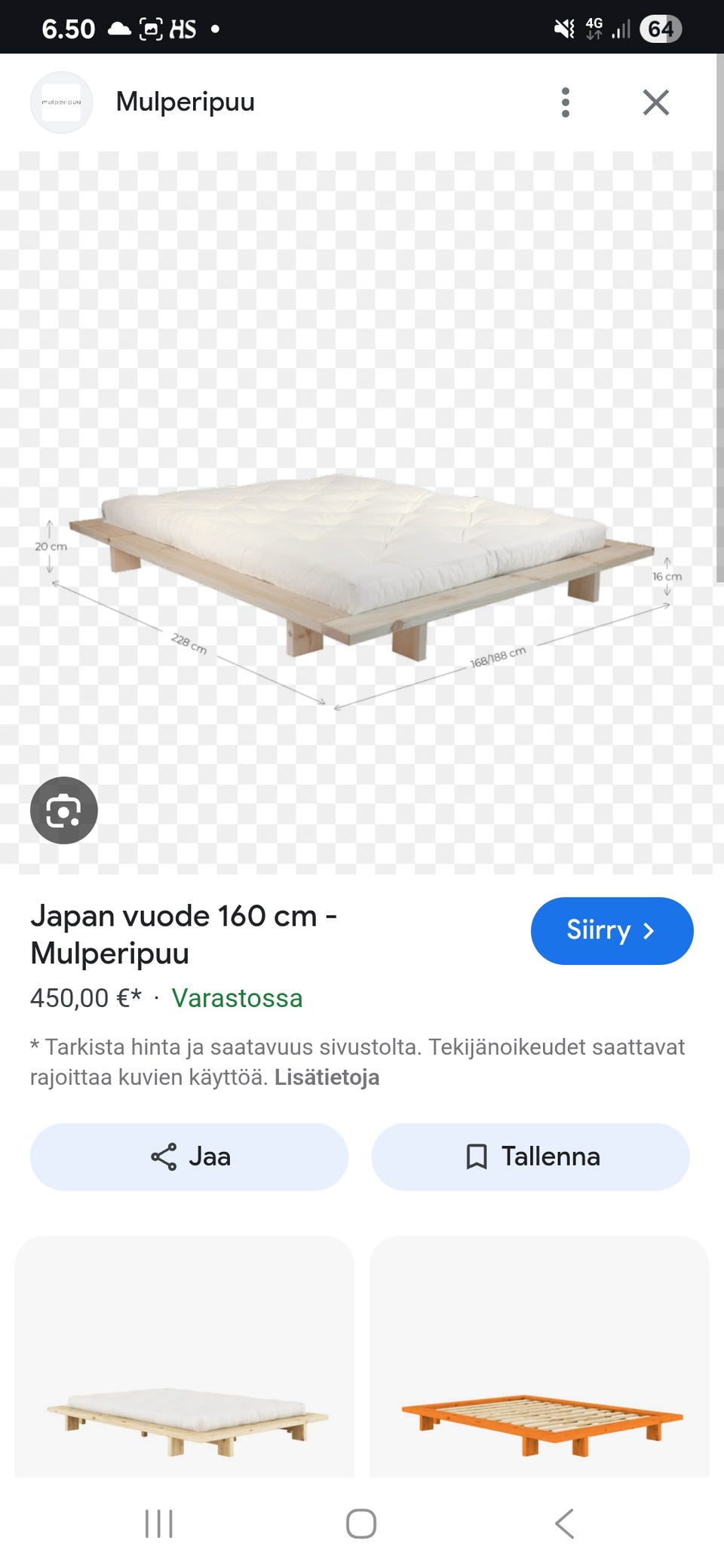The height and width of the screenshot is (1568, 724).
Task: Tap the muted sound status icon
Action: (x=564, y=27)
